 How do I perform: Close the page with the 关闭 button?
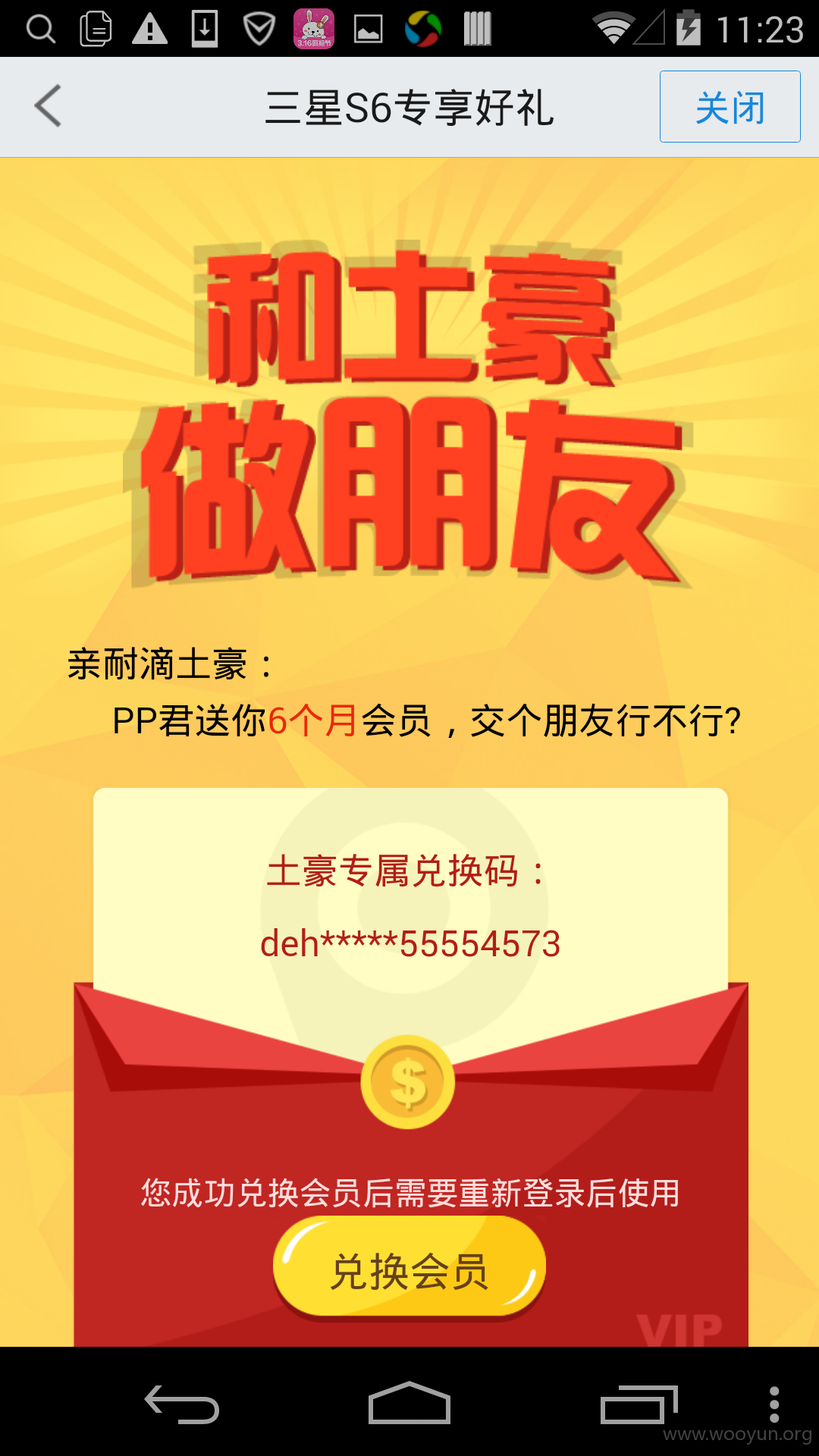point(730,107)
